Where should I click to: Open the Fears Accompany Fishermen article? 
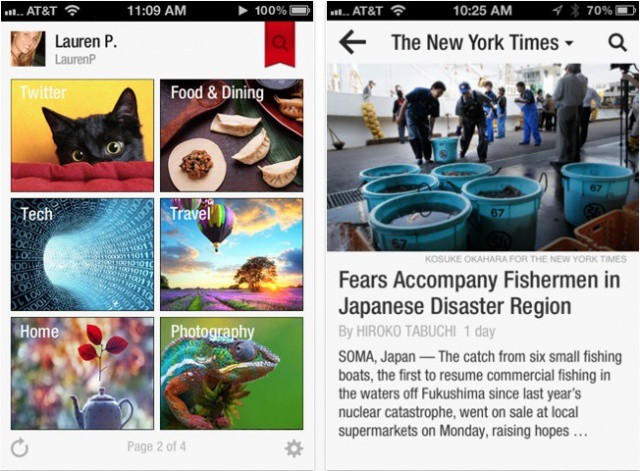tap(478, 292)
